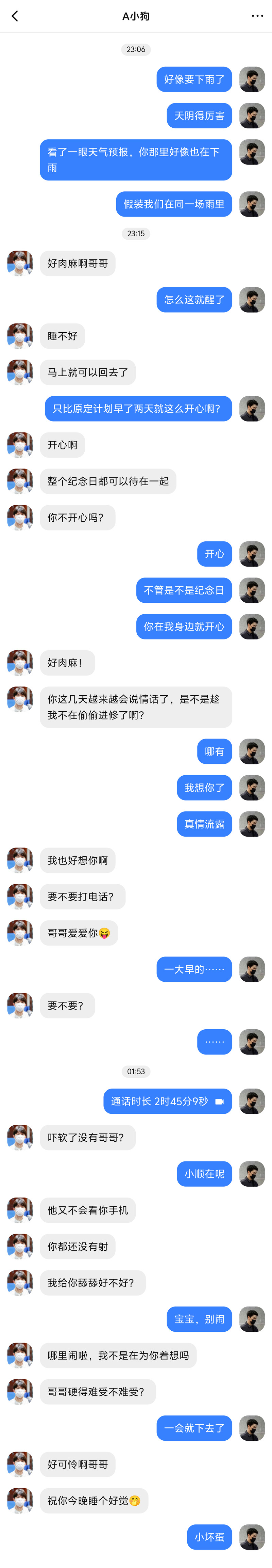The height and width of the screenshot is (1568, 272).
Task: Open sender's avatar beside 好像要下雨了
Action: (251, 79)
